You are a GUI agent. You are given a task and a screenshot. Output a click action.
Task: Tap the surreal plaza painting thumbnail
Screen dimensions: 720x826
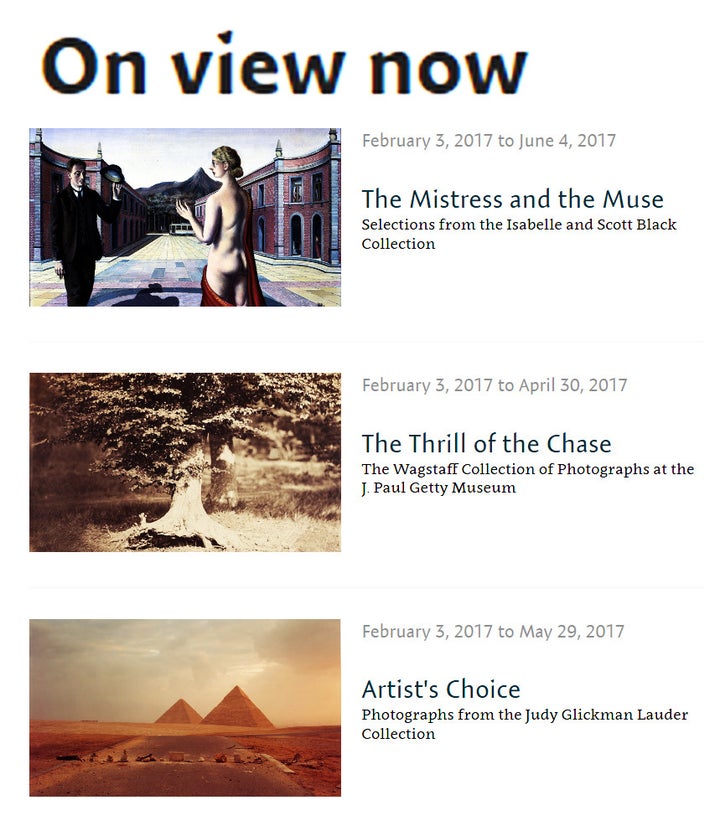(x=185, y=217)
